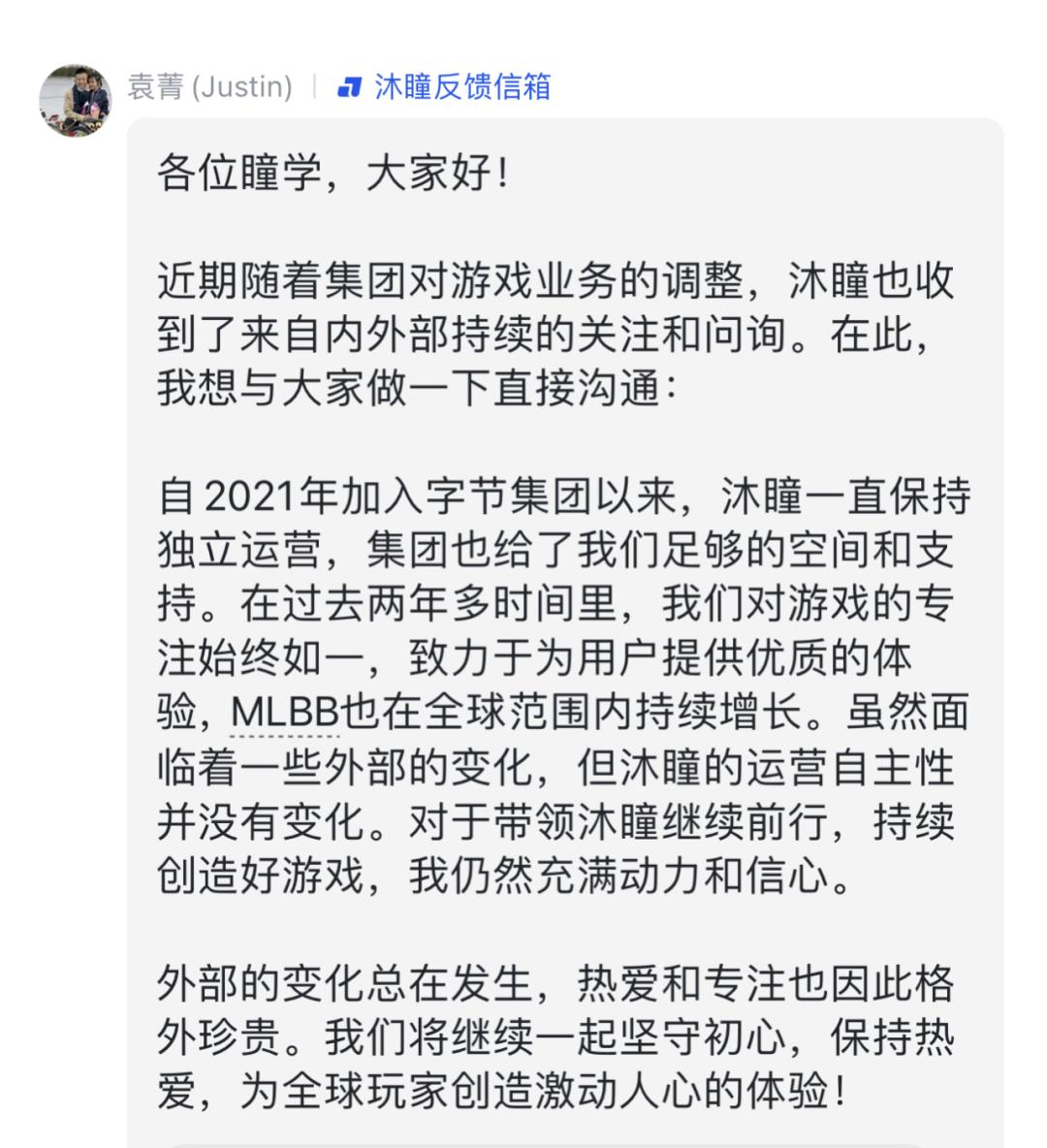The image size is (1047, 1148).
Task: Open 袁菁 (Justin)'s profile avatar
Action: tap(75, 100)
